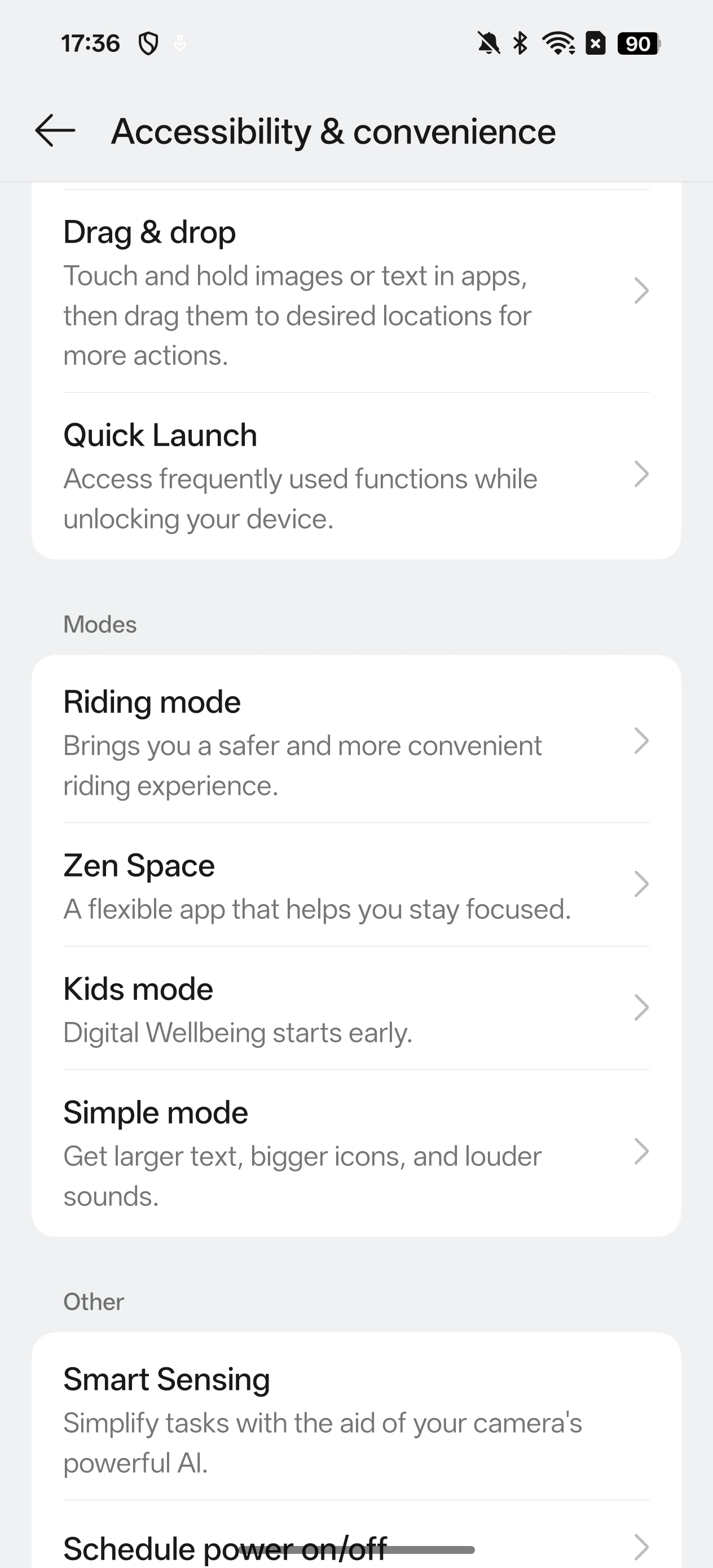Open Kids mode

[356, 1008]
